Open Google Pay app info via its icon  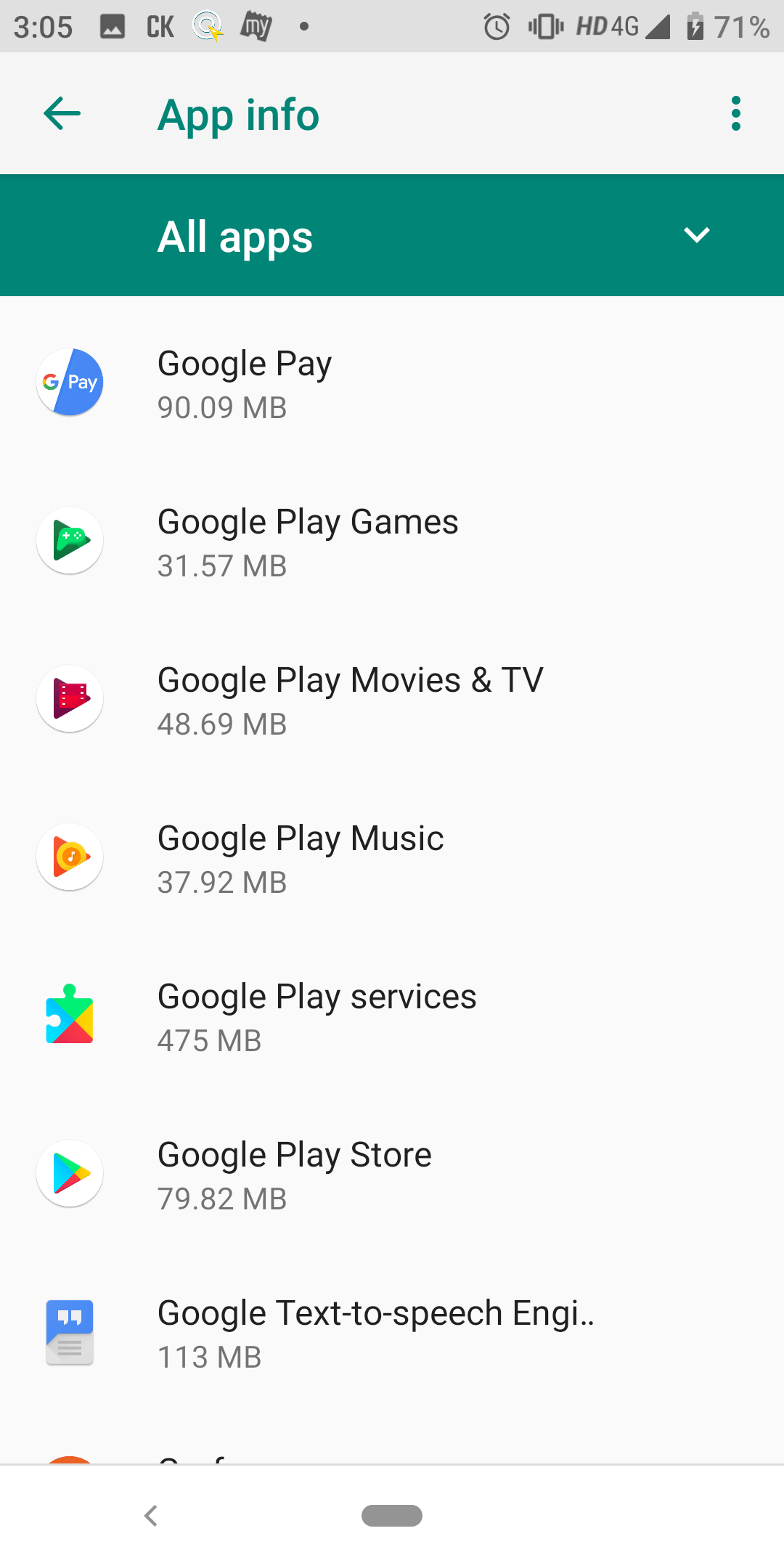[70, 383]
